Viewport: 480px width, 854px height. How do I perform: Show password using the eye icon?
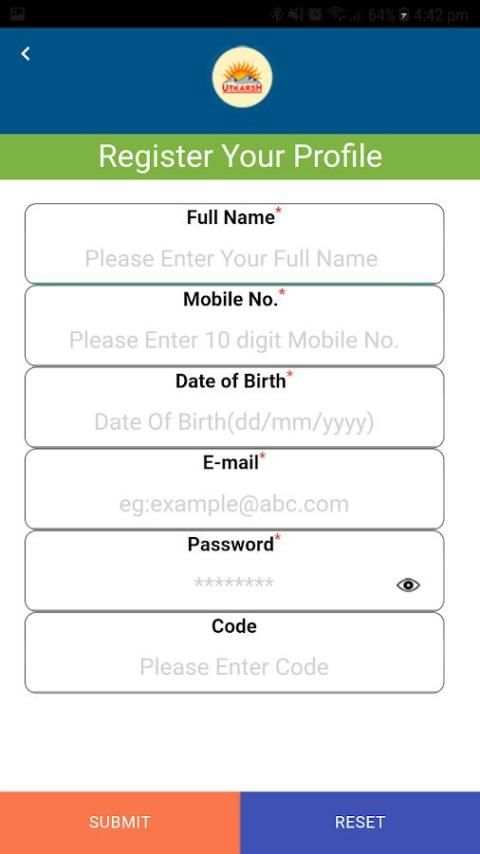[x=408, y=585]
